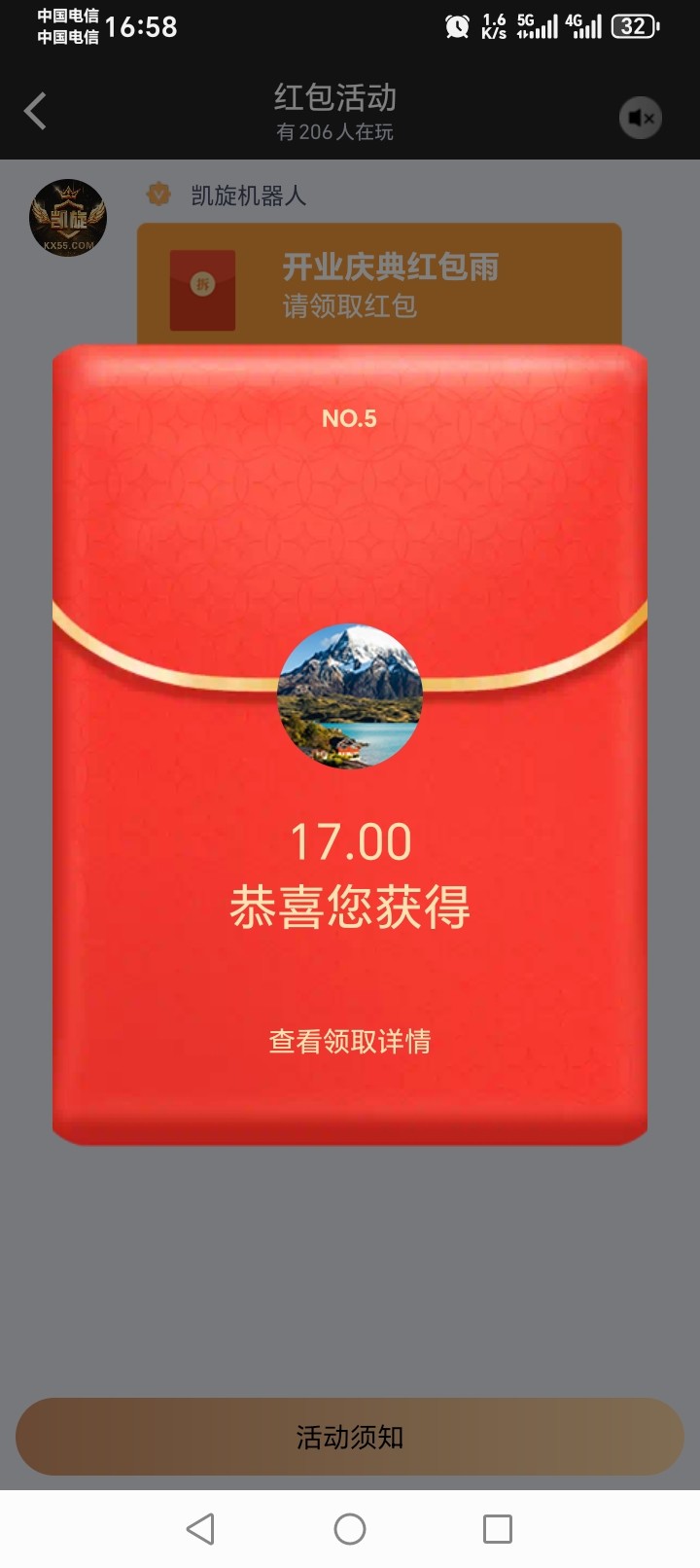Open 凯旋机器人 avatar profile
This screenshot has width=700, height=1568.
coord(67,218)
